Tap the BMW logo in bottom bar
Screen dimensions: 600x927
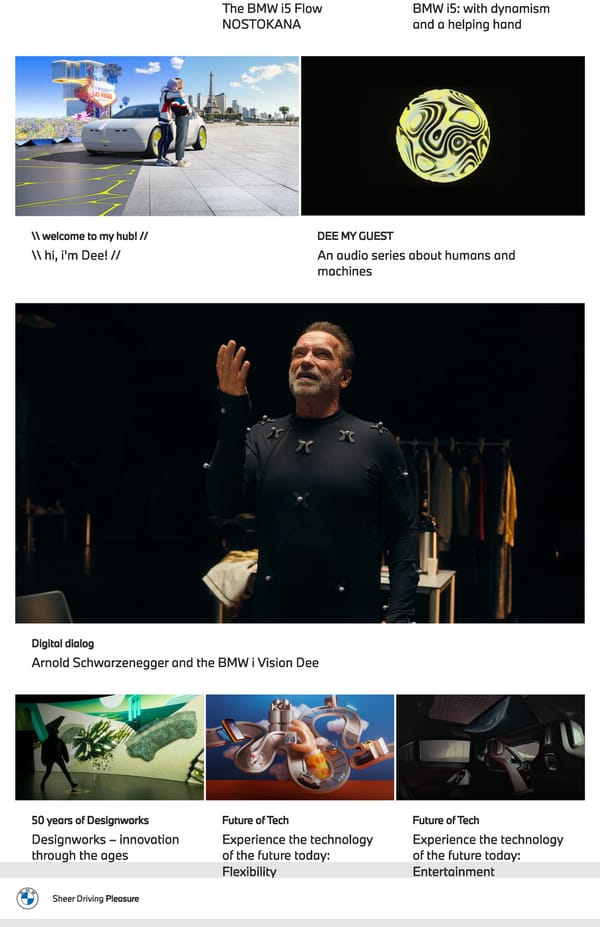(27, 898)
